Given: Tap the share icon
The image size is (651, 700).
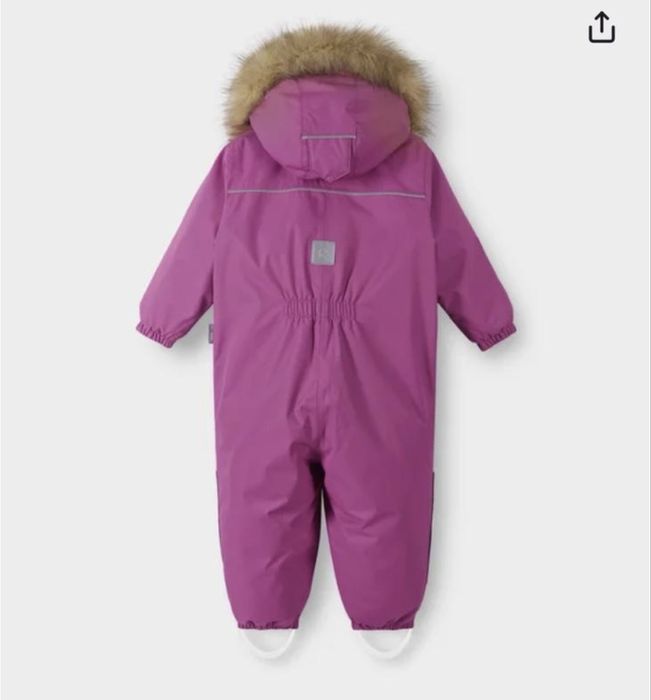Looking at the screenshot, I should [x=601, y=28].
